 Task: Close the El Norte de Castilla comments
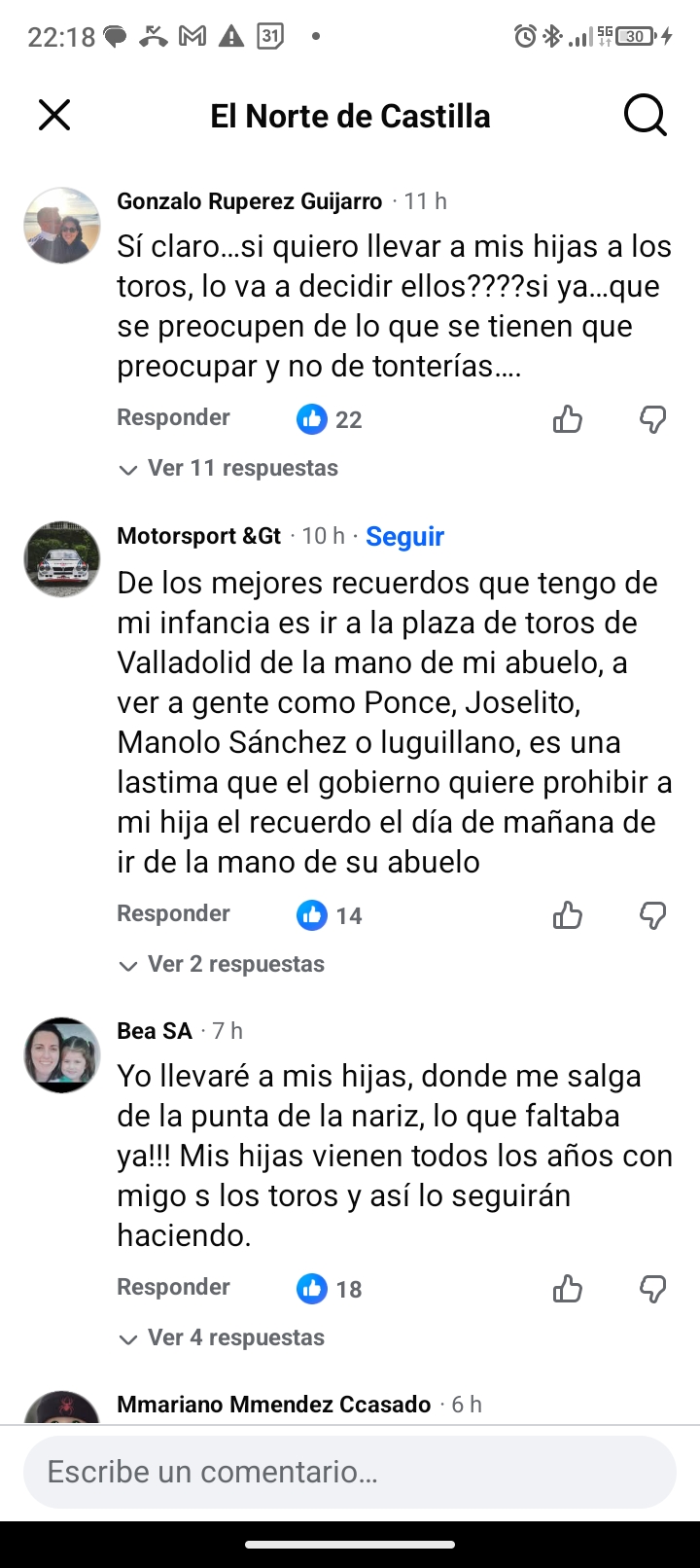pyautogui.click(x=54, y=116)
